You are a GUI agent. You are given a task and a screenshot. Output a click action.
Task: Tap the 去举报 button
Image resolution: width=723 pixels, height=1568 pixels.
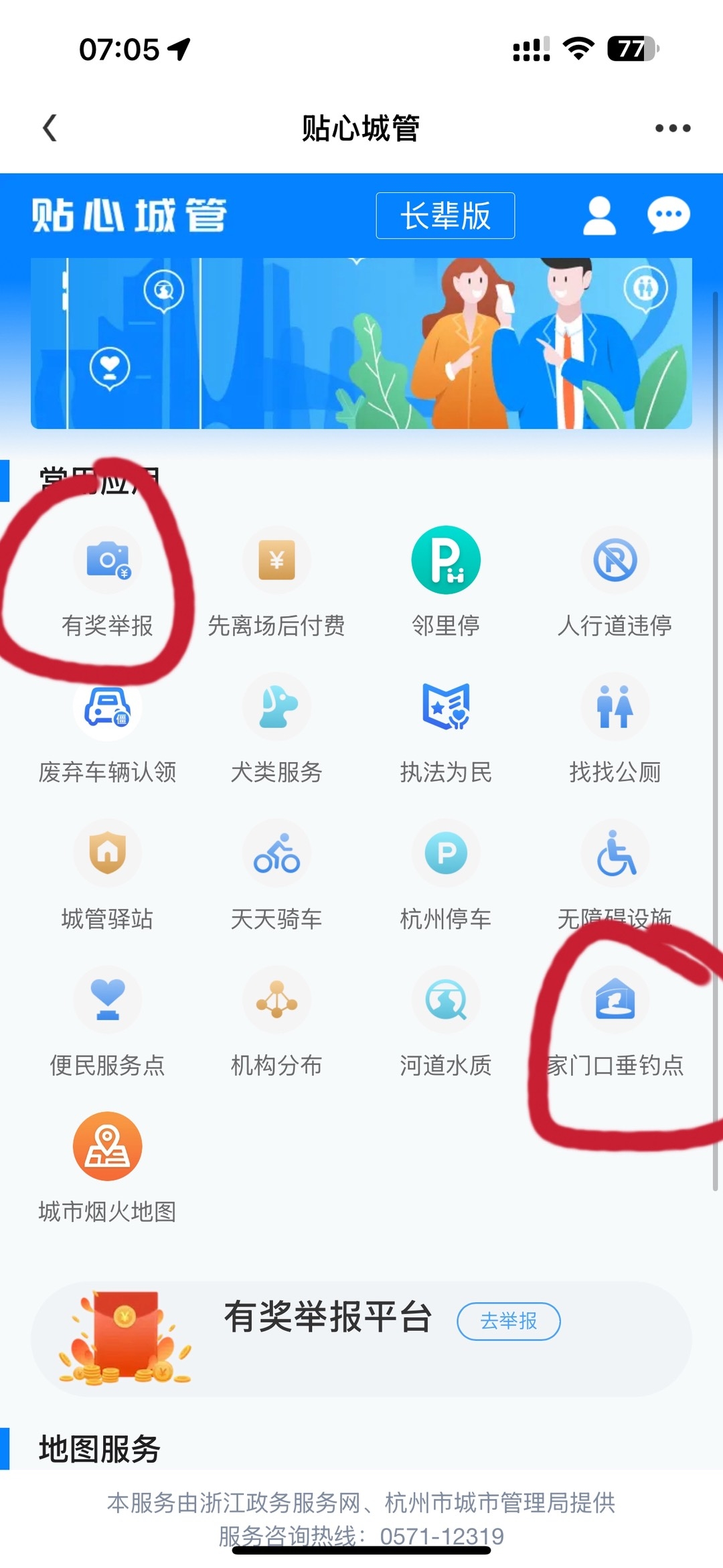point(508,1321)
